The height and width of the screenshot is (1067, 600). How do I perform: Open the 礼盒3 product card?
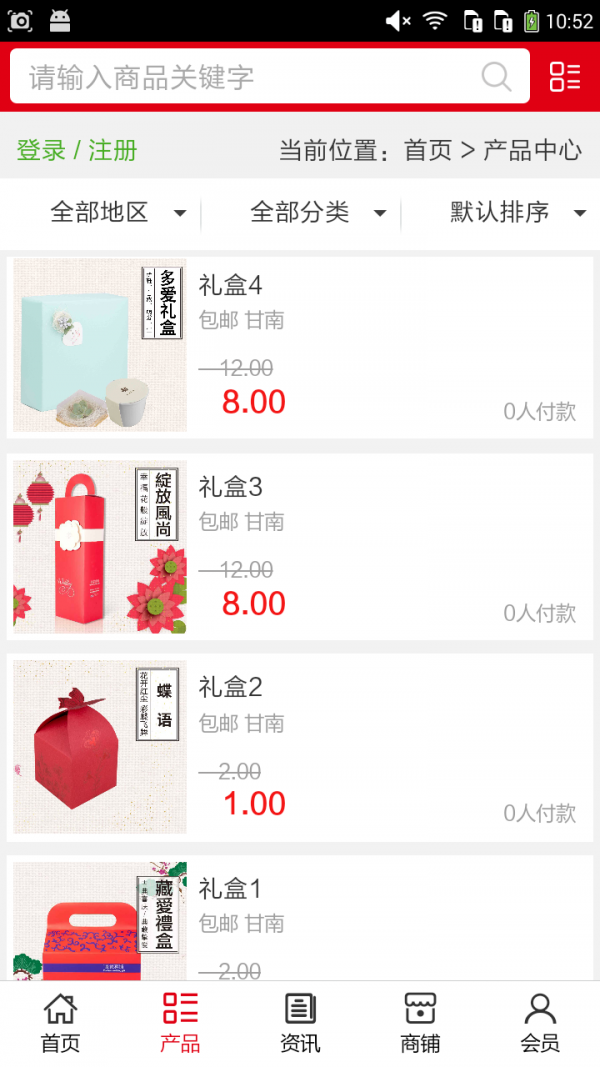(x=300, y=547)
